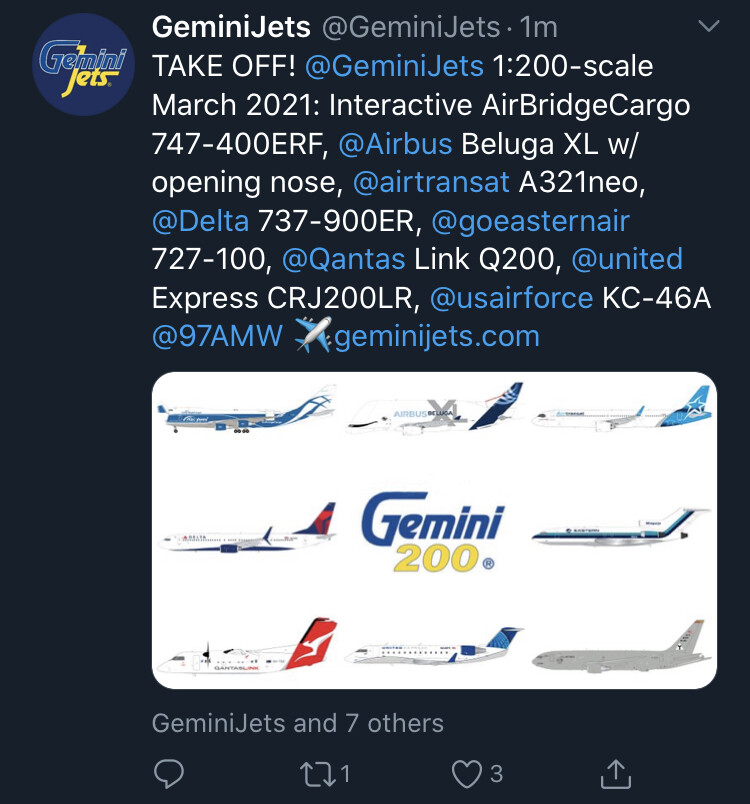Open the @Qantas mention link
This screenshot has width=750, height=804.
(x=343, y=259)
